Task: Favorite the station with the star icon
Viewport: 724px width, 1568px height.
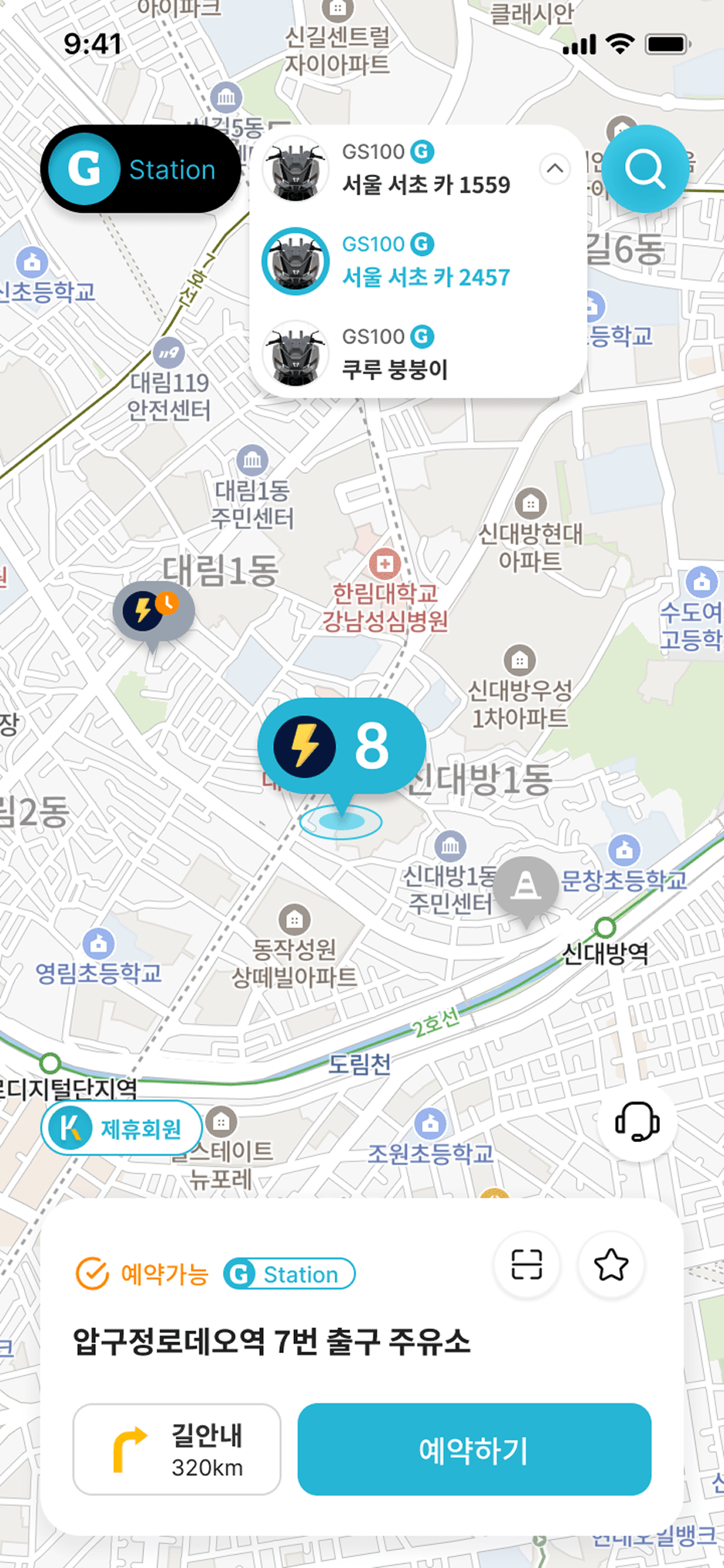Action: pos(610,1265)
